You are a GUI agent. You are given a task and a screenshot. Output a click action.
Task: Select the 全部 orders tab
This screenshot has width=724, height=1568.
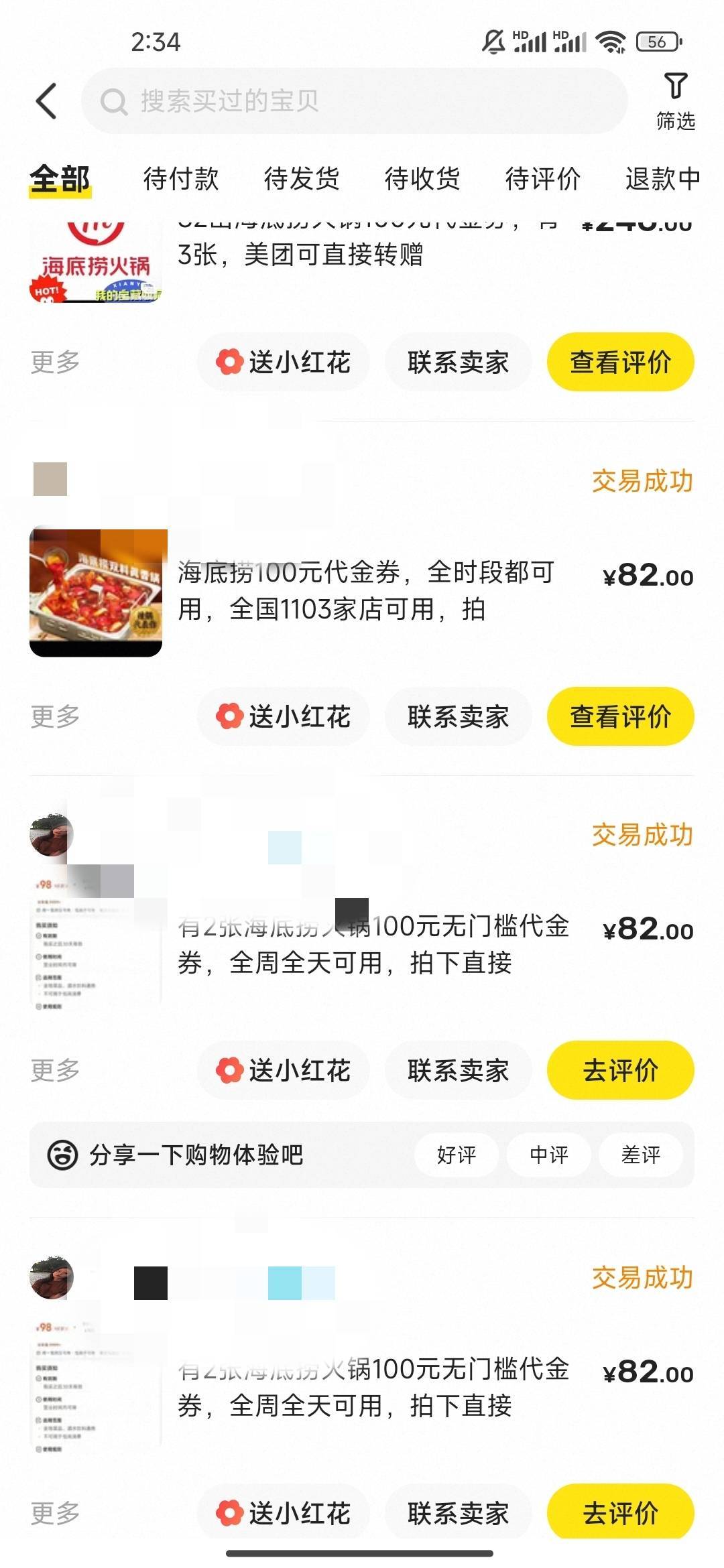(60, 179)
